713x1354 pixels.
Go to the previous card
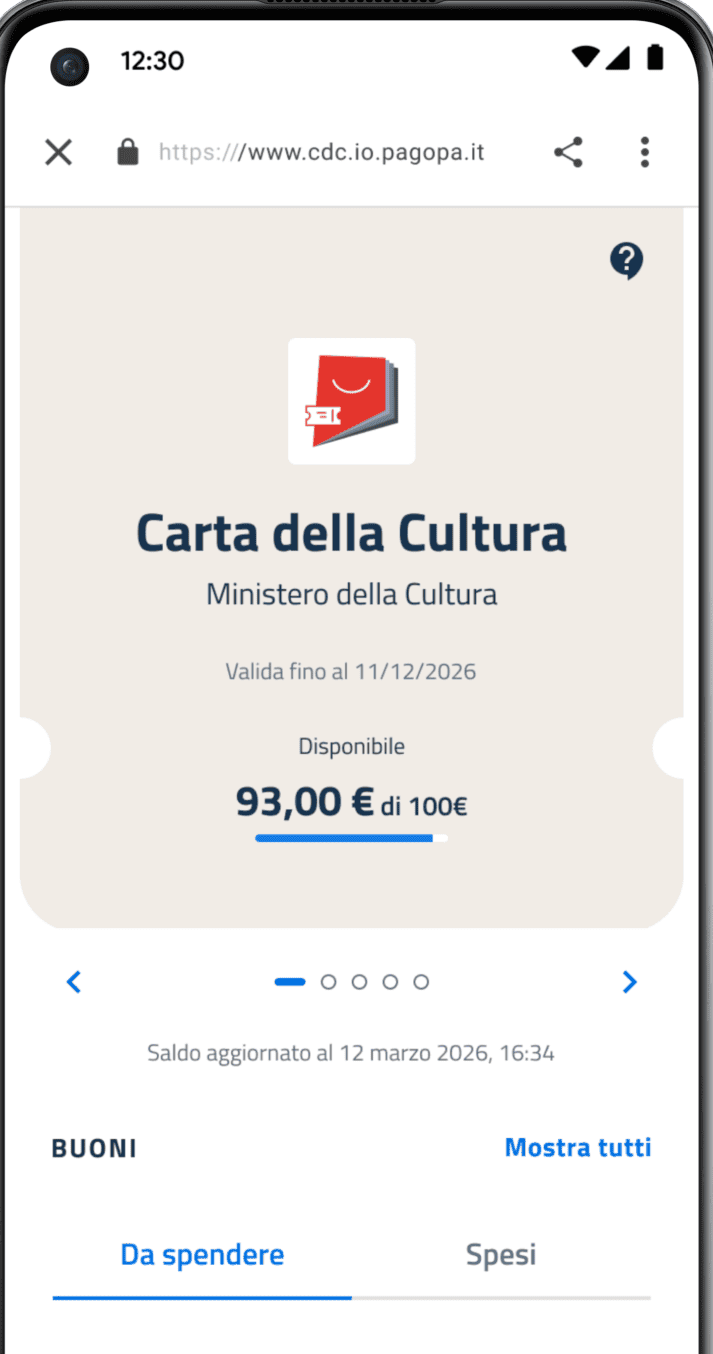[x=73, y=982]
